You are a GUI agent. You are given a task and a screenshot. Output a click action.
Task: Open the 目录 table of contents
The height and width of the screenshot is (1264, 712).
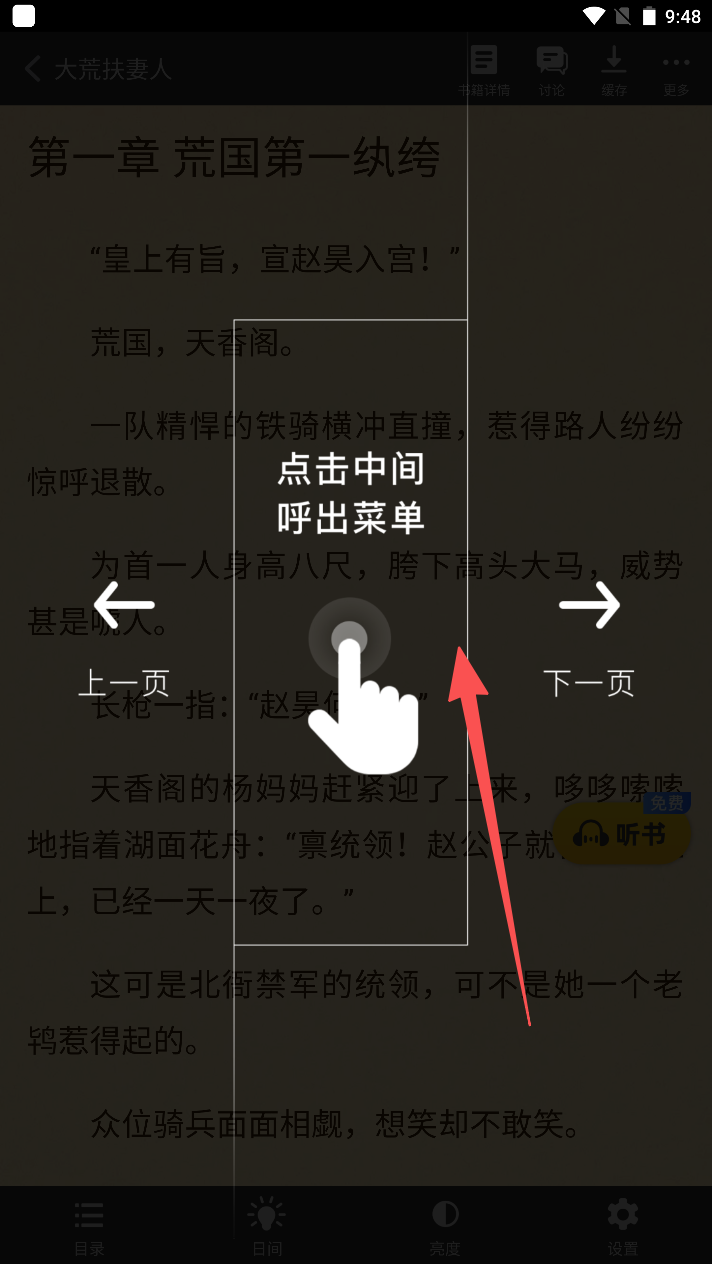(x=89, y=1227)
